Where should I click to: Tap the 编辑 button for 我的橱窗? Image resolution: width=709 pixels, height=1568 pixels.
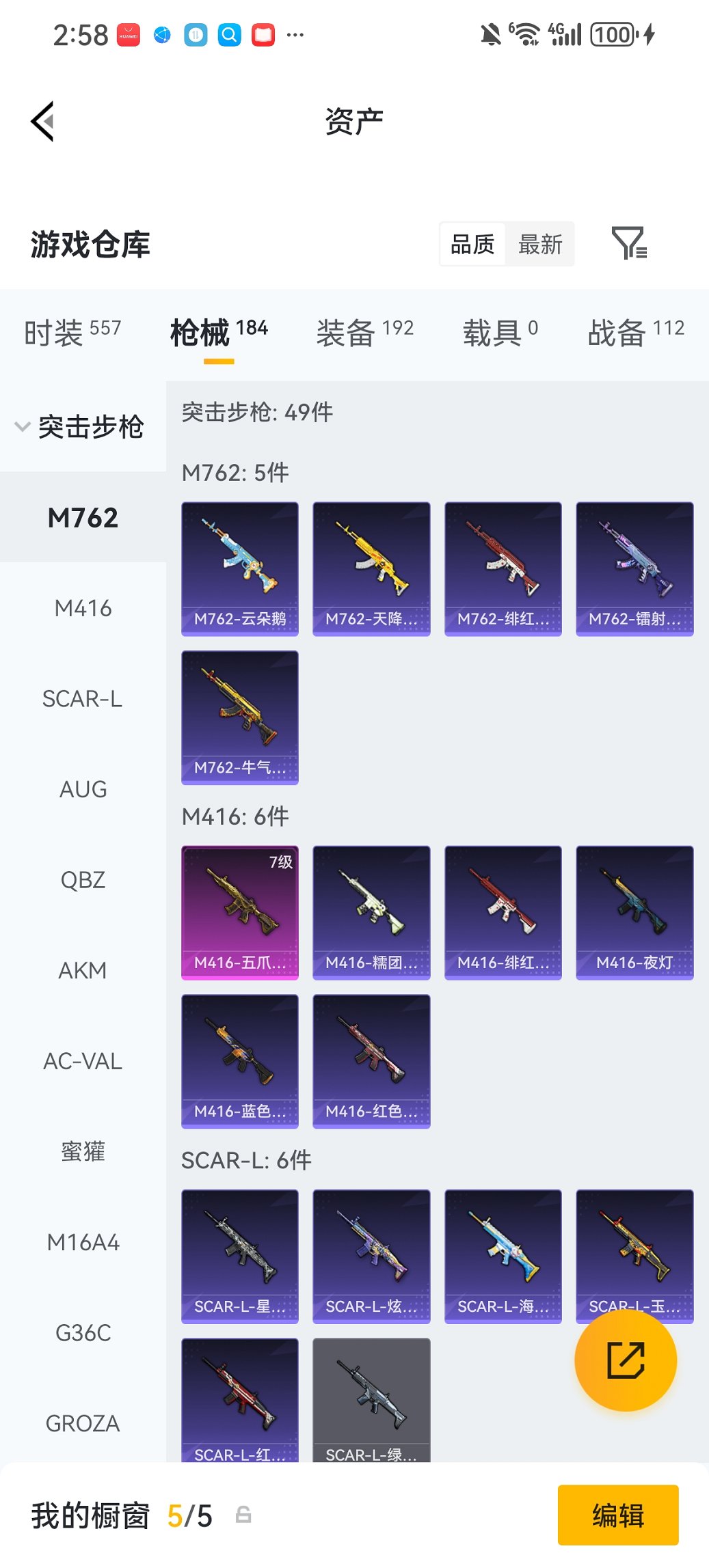[x=618, y=1515]
